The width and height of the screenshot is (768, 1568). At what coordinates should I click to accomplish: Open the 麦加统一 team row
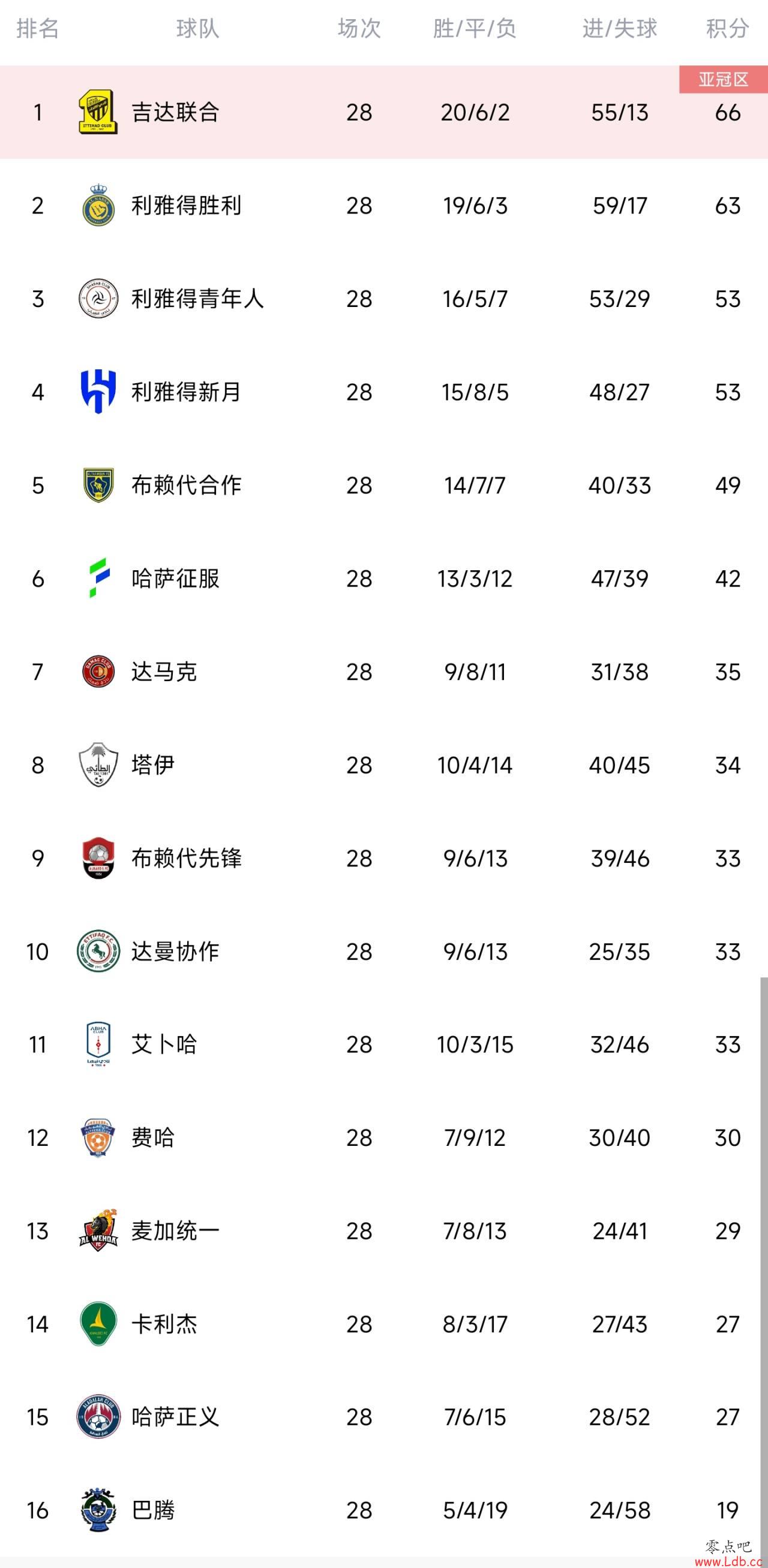tap(383, 1231)
